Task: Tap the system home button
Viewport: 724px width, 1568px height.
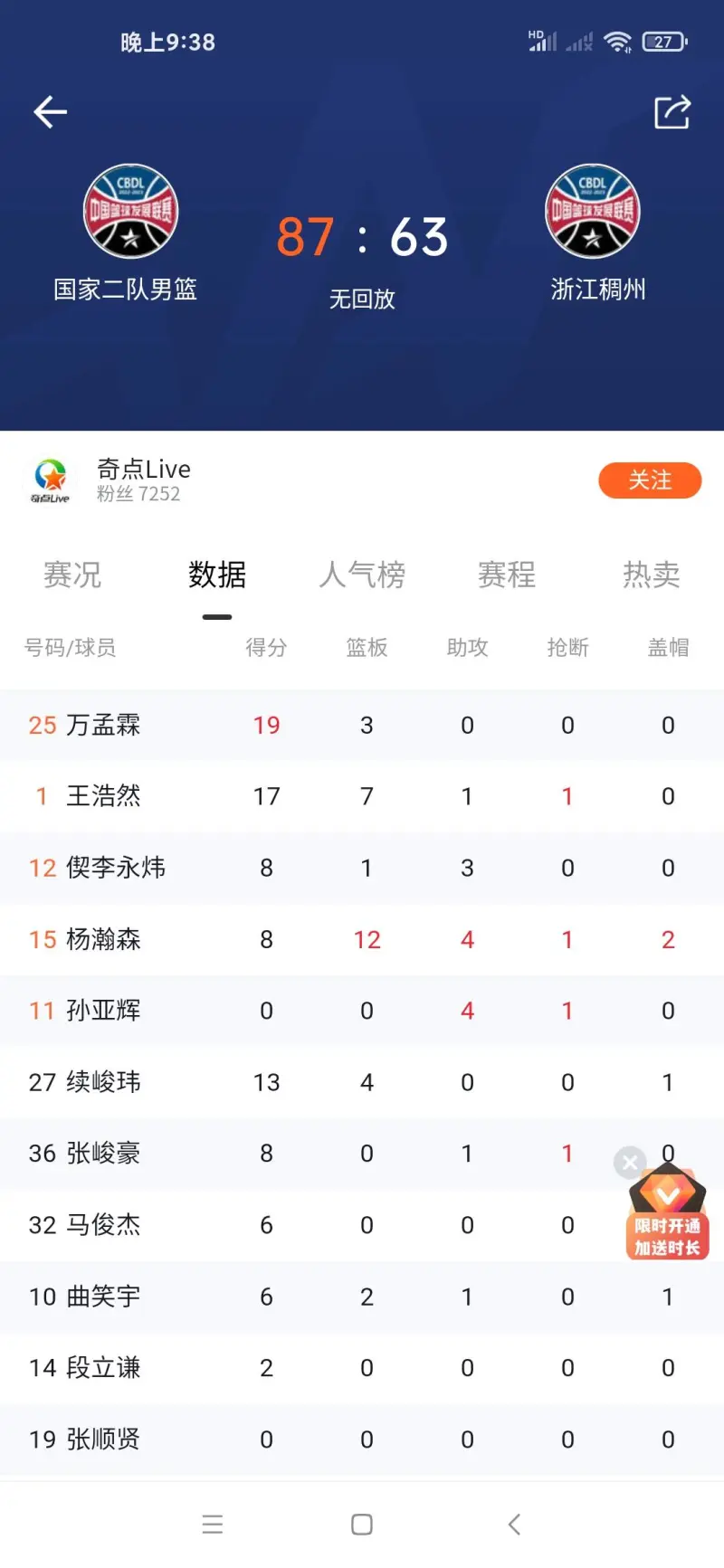Action: tap(362, 1525)
